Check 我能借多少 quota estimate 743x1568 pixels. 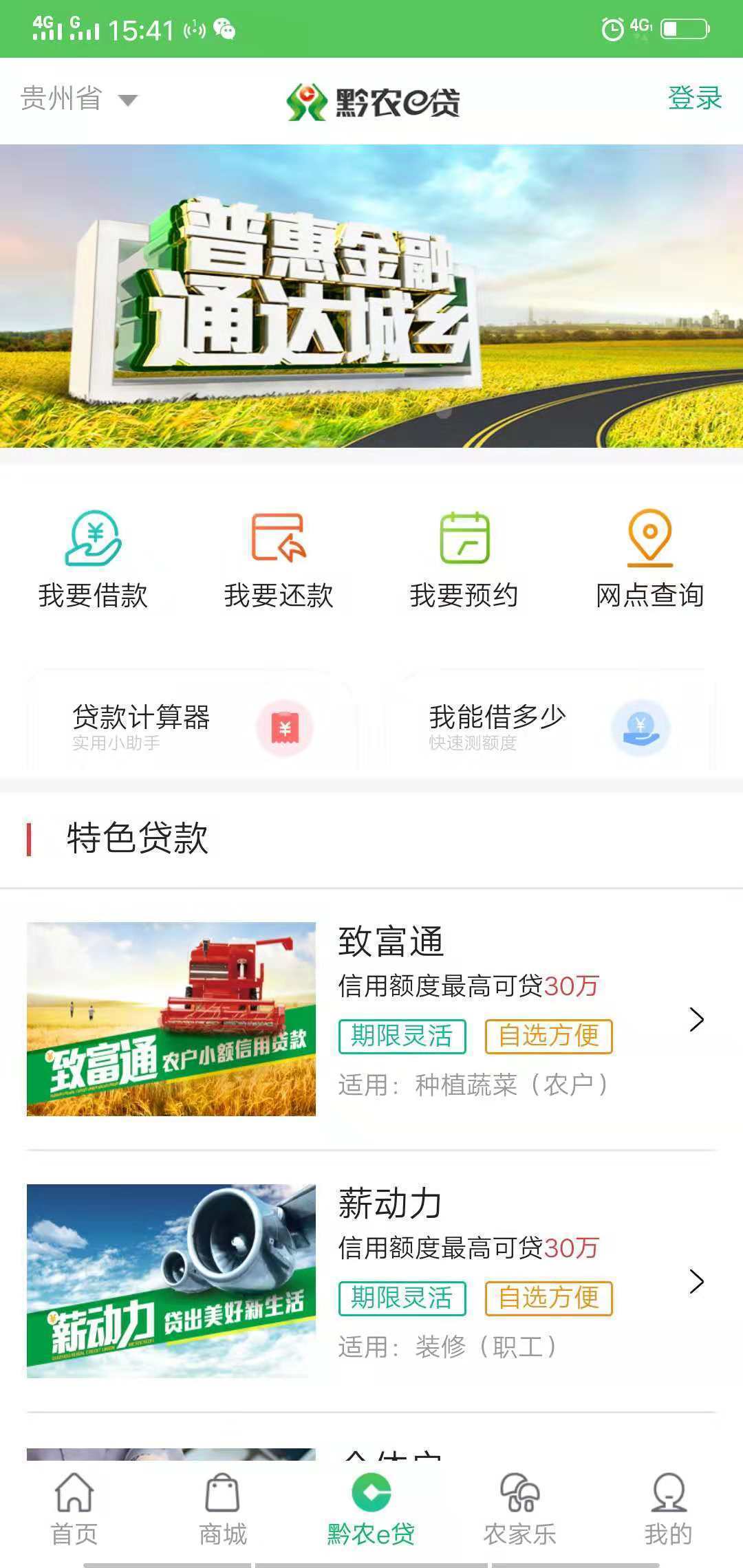549,726
